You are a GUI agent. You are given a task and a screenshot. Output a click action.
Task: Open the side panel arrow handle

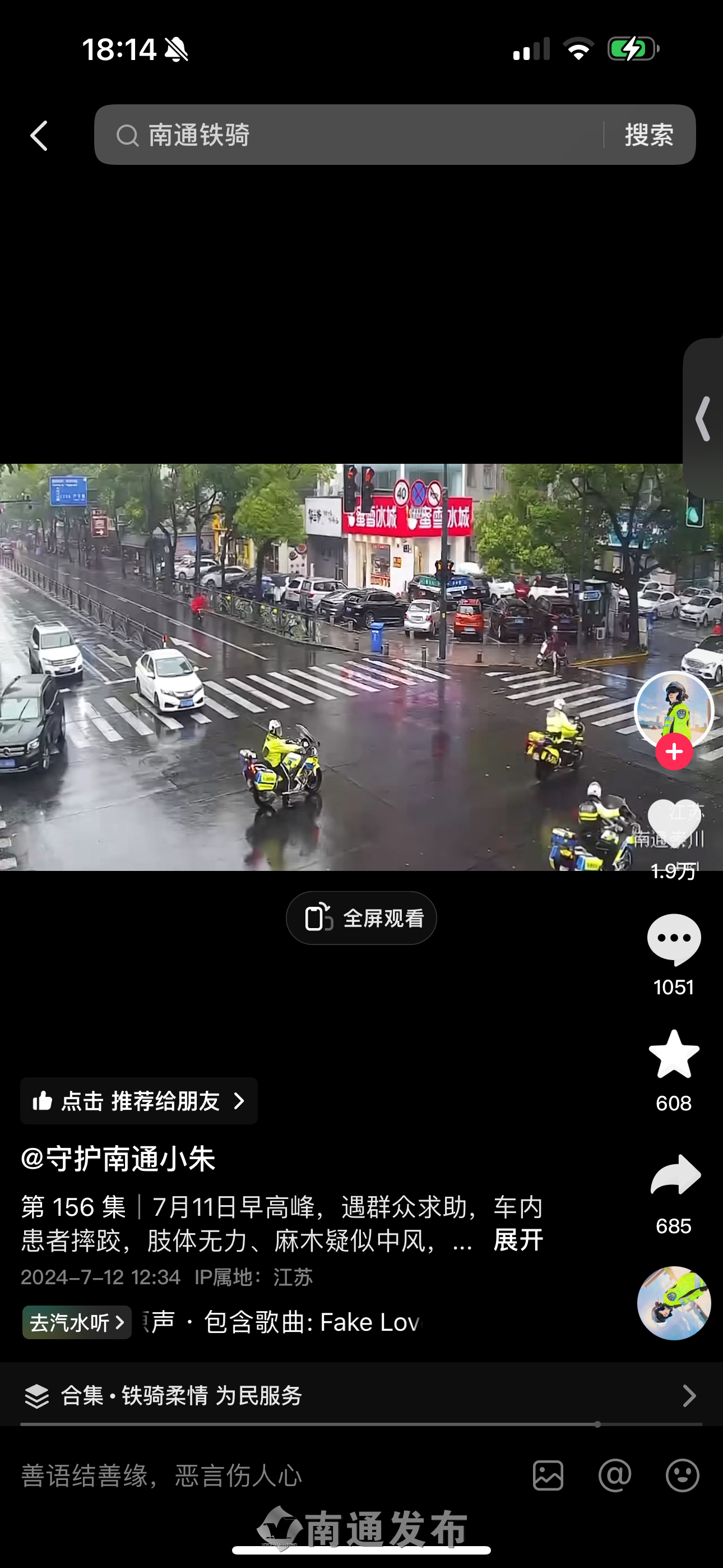[x=703, y=419]
